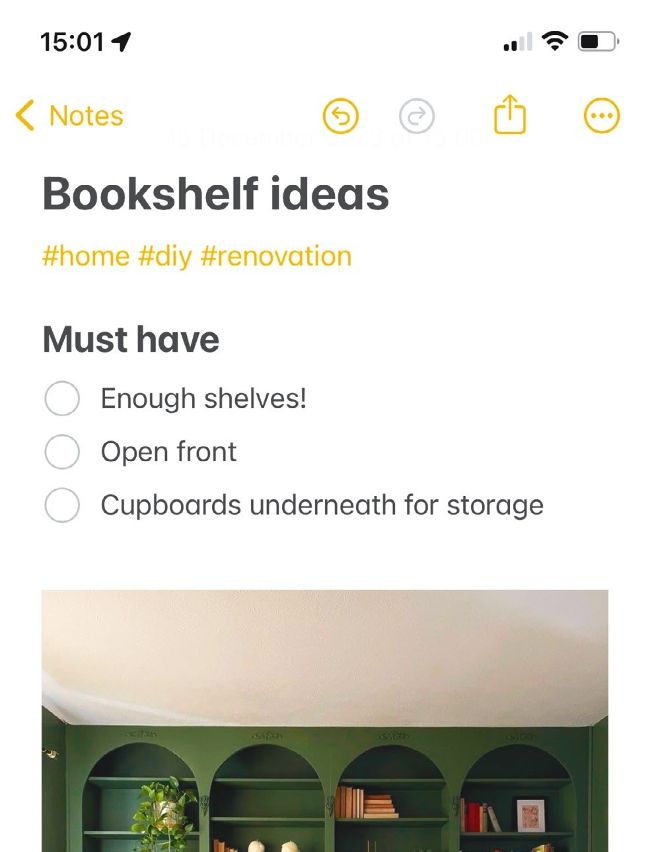
Task: Share this note
Action: click(x=510, y=116)
